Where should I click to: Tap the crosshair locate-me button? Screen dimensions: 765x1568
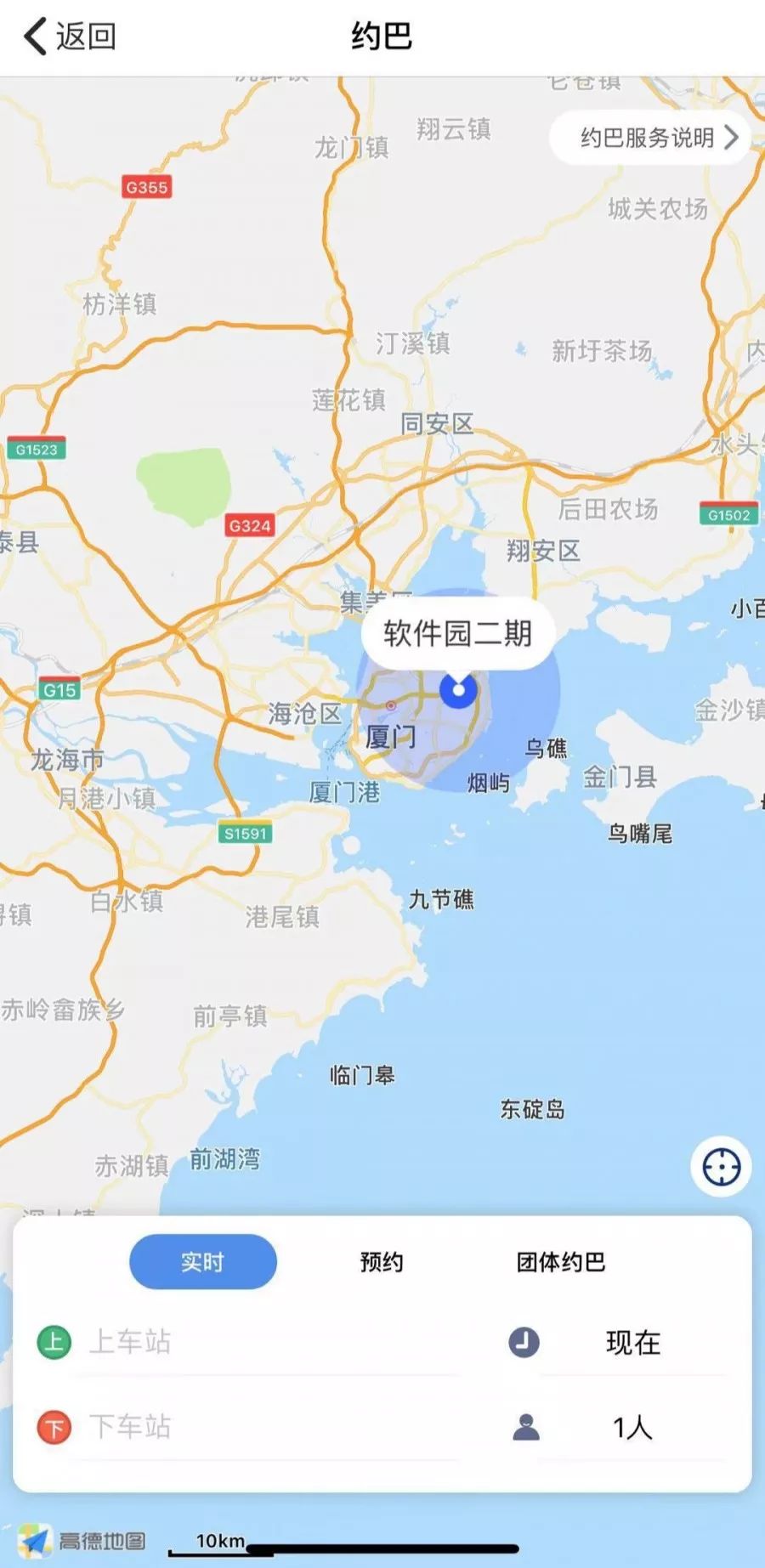coord(719,1167)
